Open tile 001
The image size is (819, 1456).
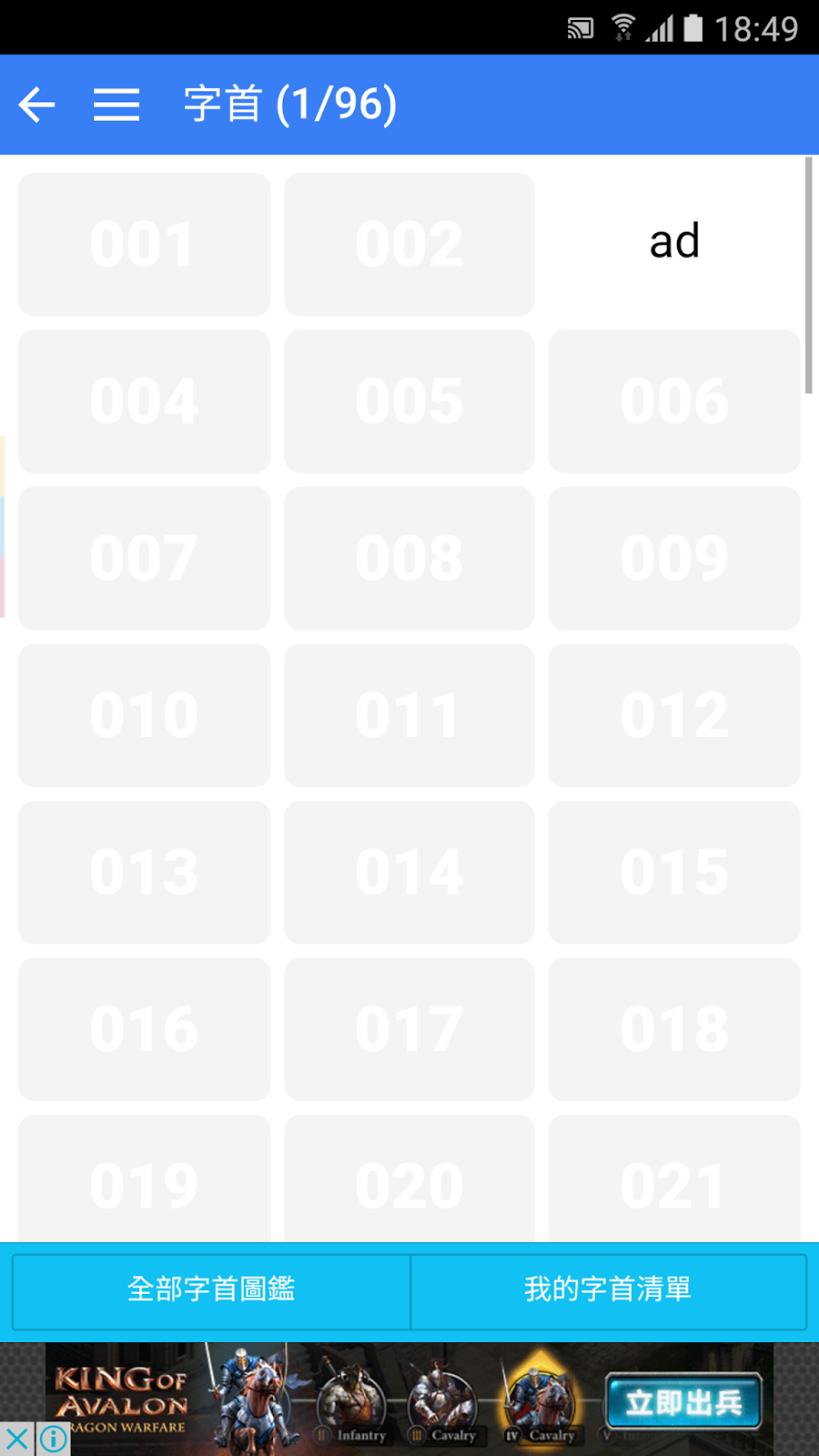coord(144,245)
